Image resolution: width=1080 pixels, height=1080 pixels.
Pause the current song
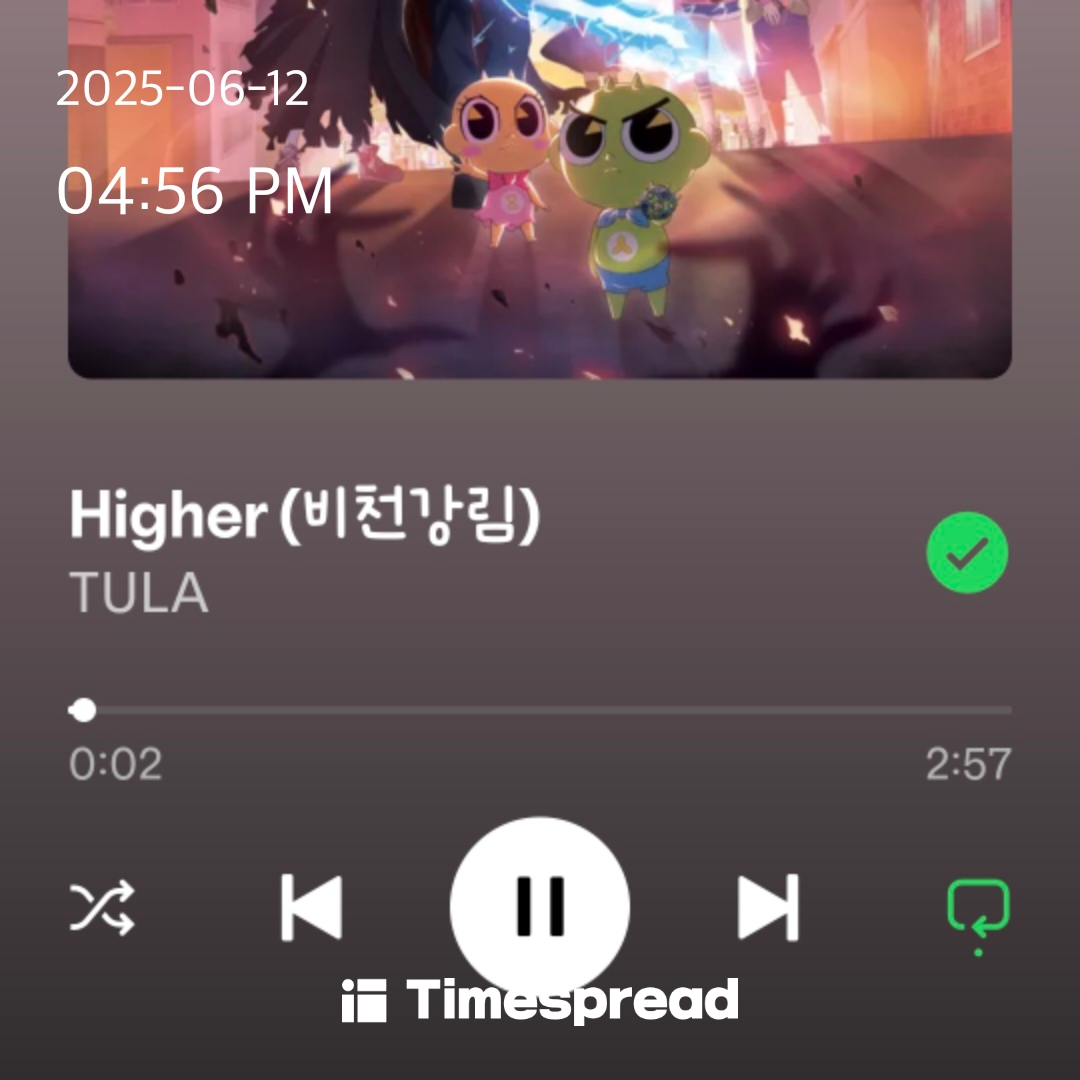(x=540, y=905)
